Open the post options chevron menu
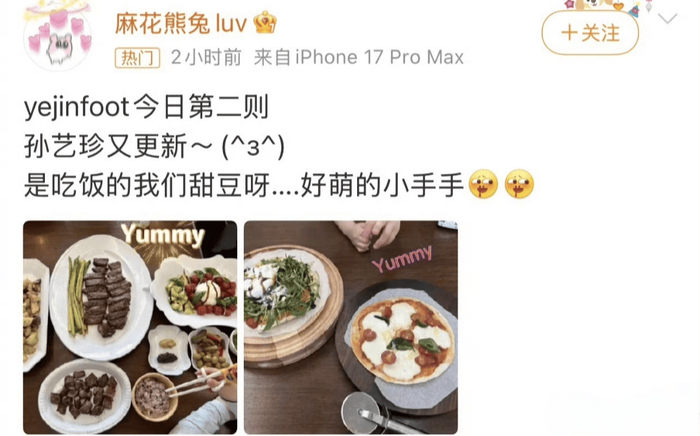The height and width of the screenshot is (436, 700). (667, 18)
